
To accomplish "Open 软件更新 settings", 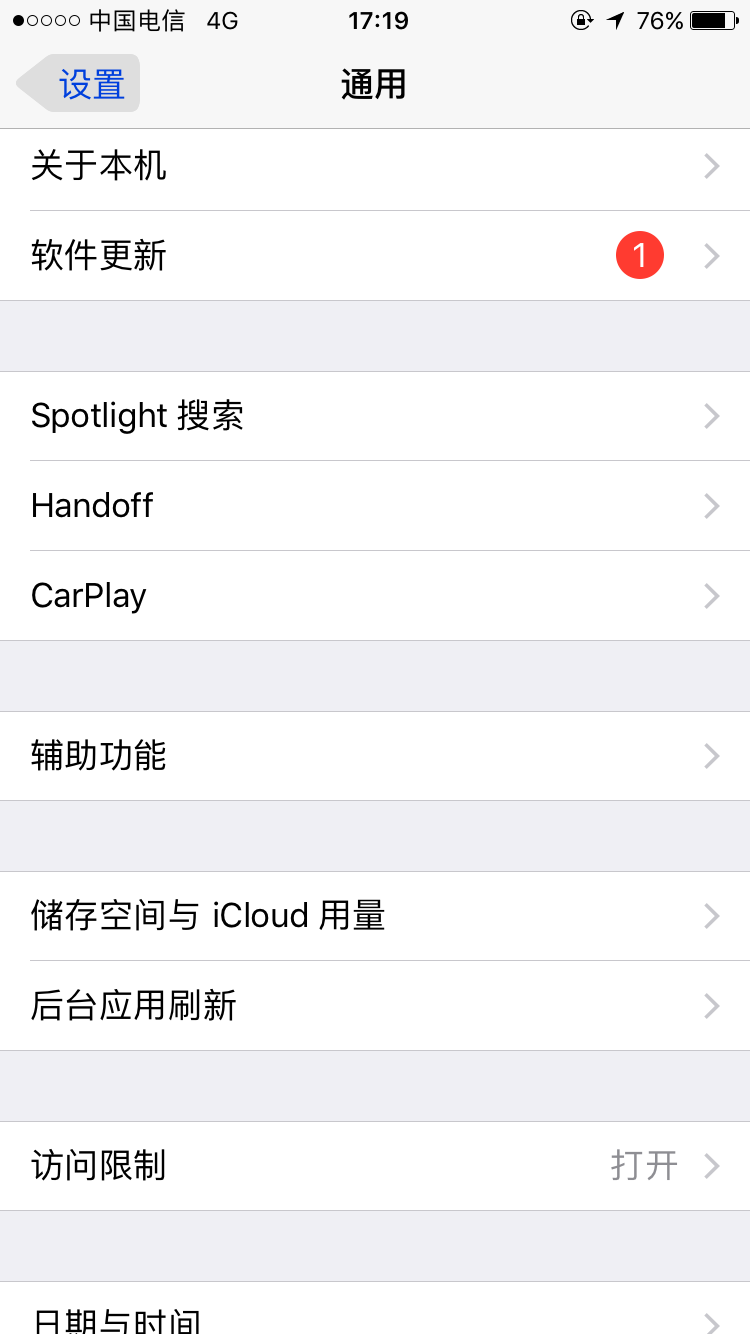I will pos(375,256).
